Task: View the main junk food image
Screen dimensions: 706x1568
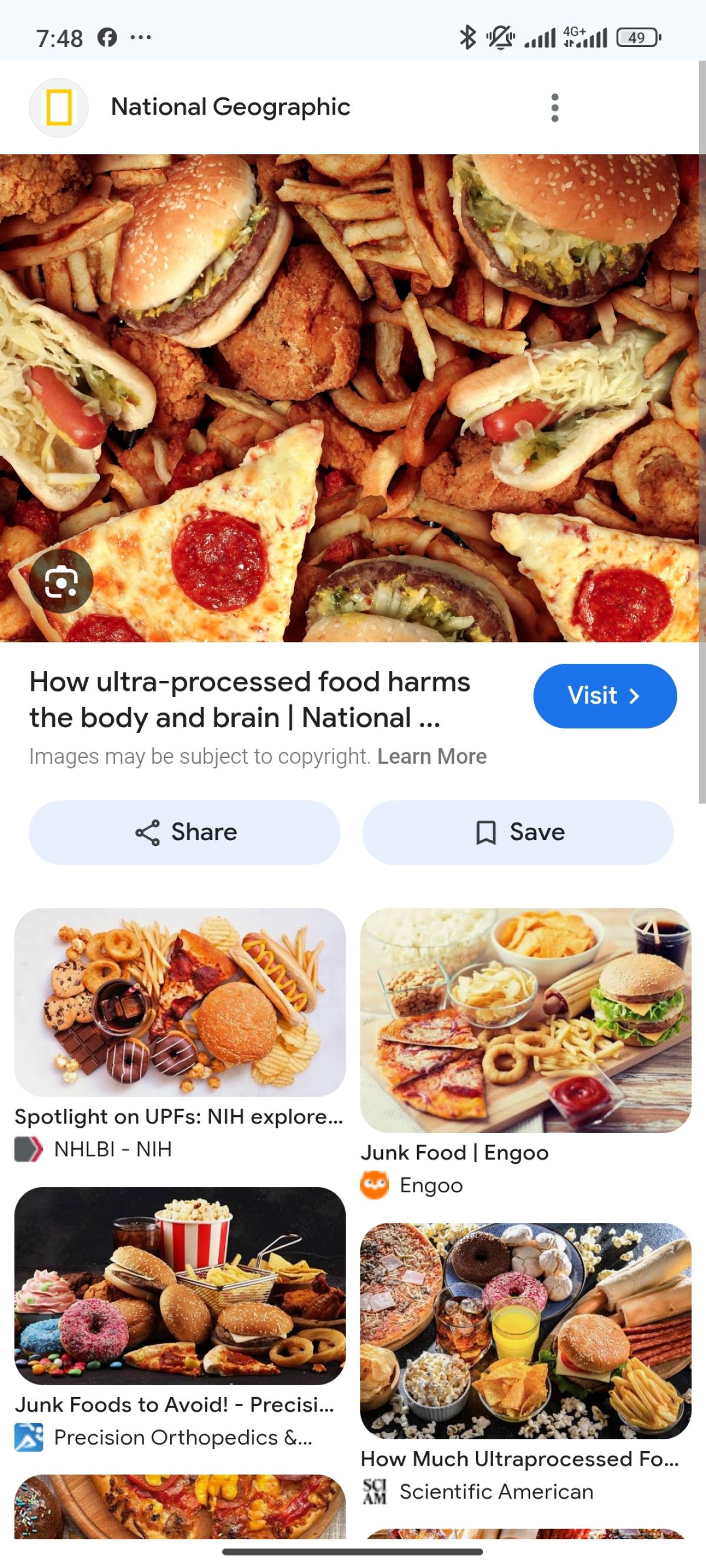Action: [x=349, y=397]
